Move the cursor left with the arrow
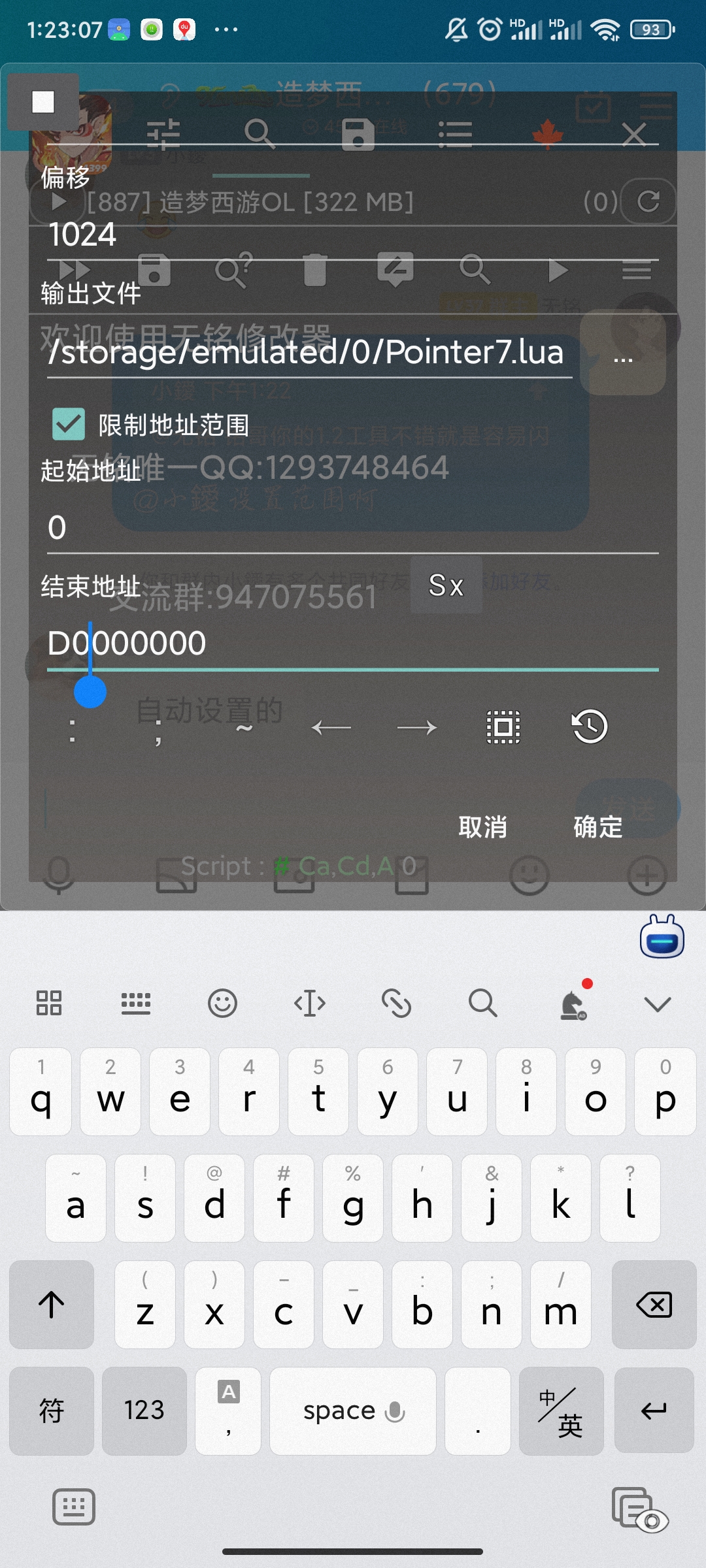The image size is (706, 1568). [x=331, y=728]
